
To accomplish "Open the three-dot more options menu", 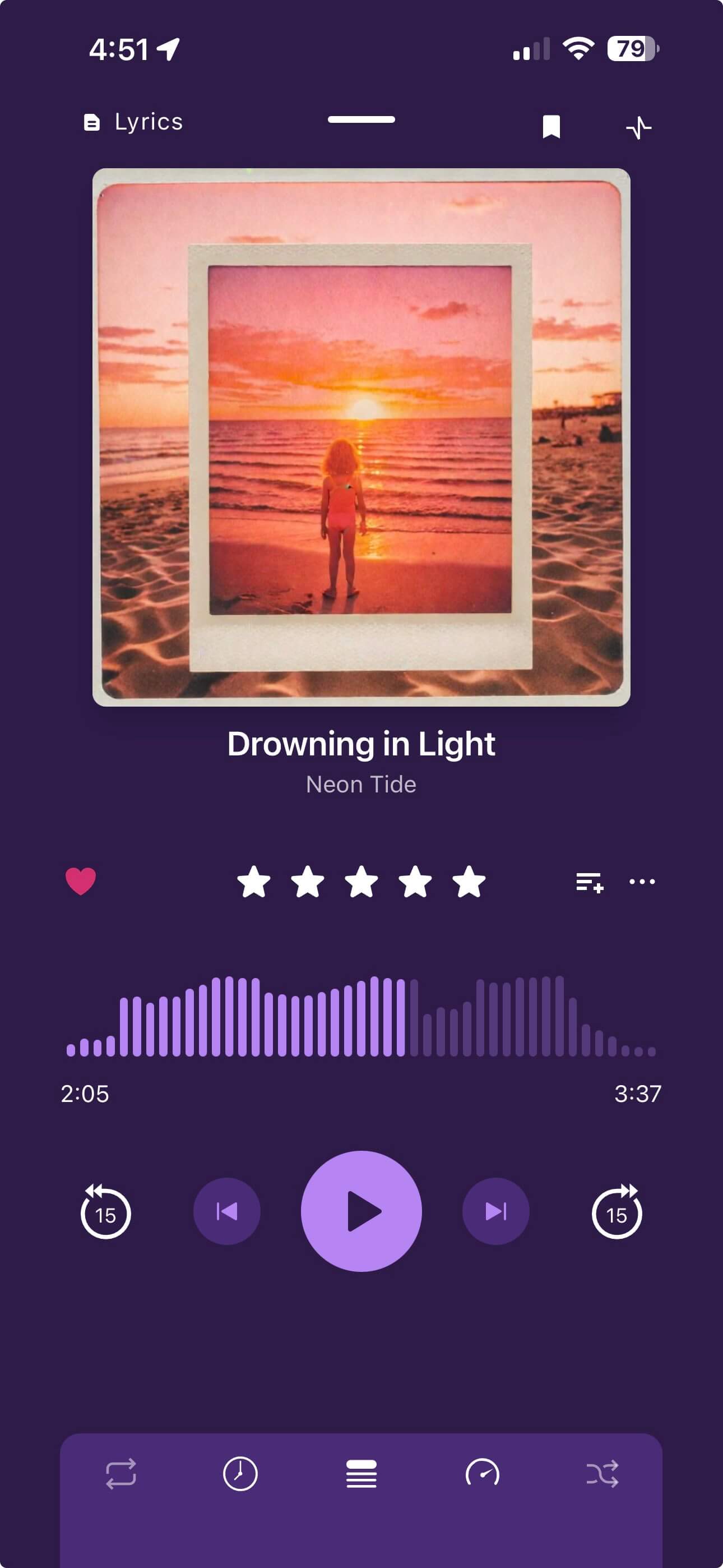I will [x=642, y=882].
